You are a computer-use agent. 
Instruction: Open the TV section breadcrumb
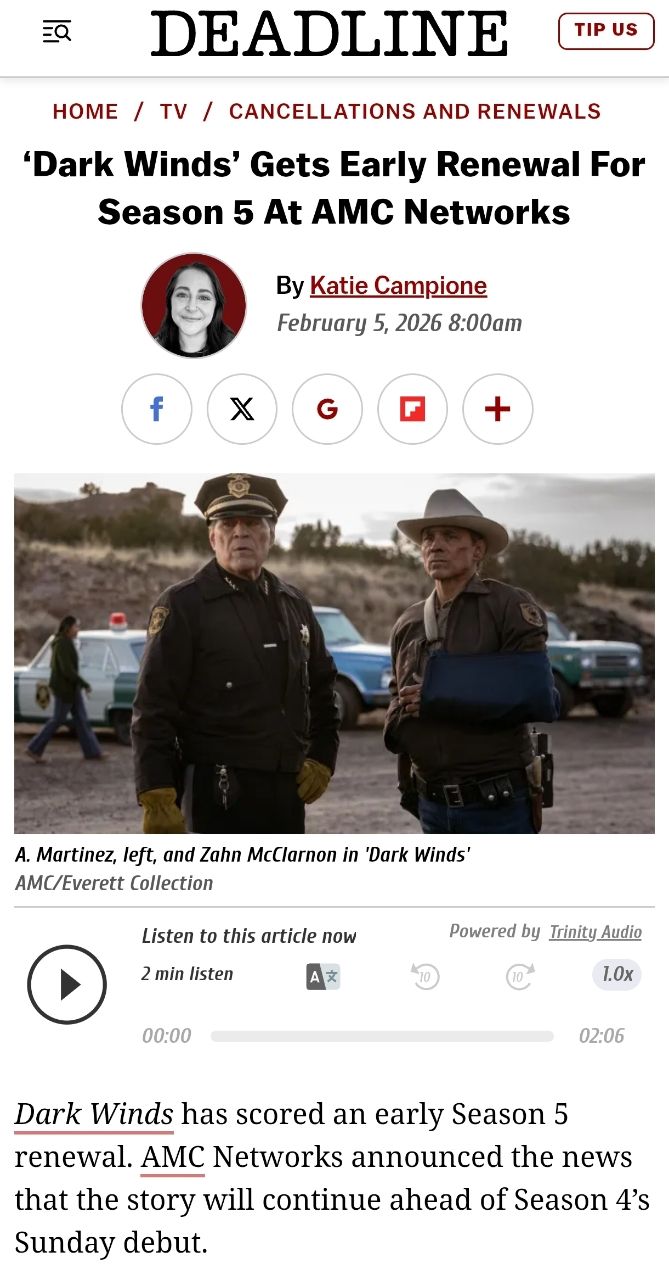click(173, 111)
